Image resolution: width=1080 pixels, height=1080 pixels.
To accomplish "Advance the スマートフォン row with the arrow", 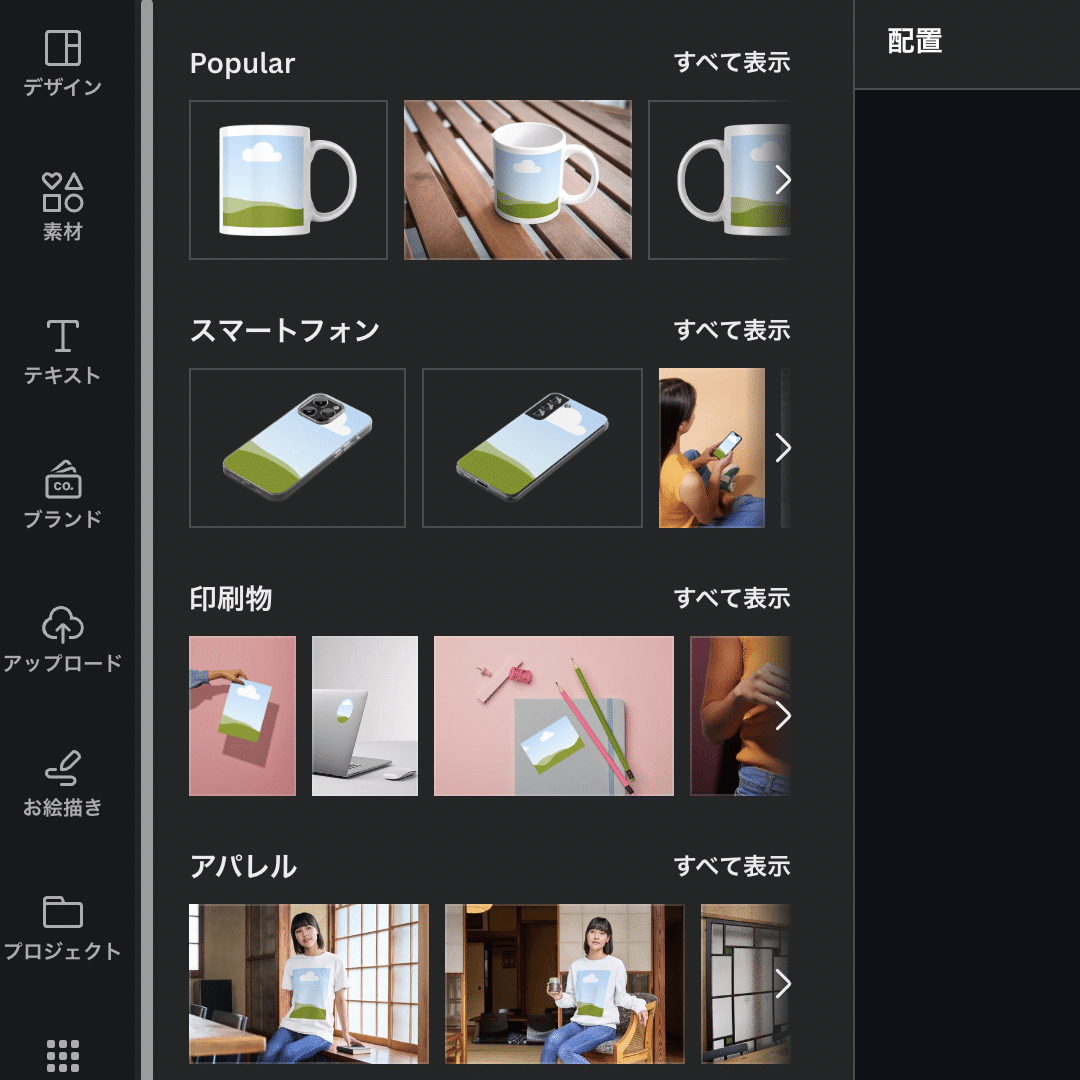I will 783,448.
